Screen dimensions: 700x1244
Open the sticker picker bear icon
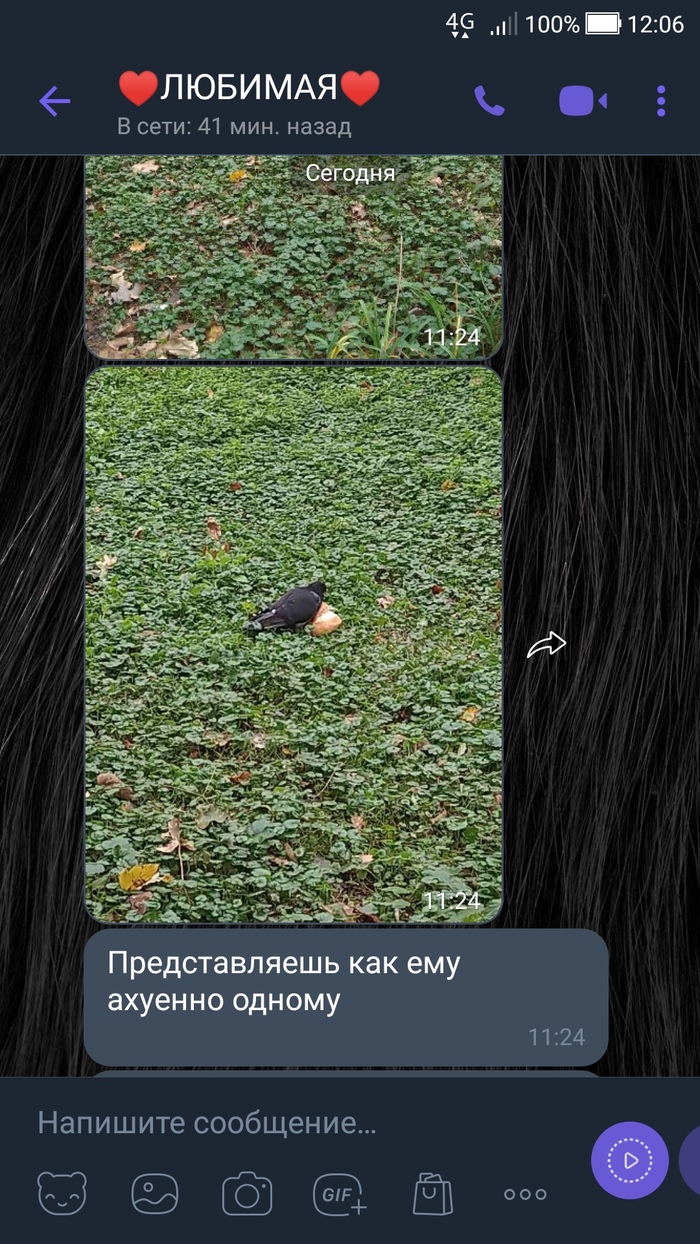pos(62,1193)
